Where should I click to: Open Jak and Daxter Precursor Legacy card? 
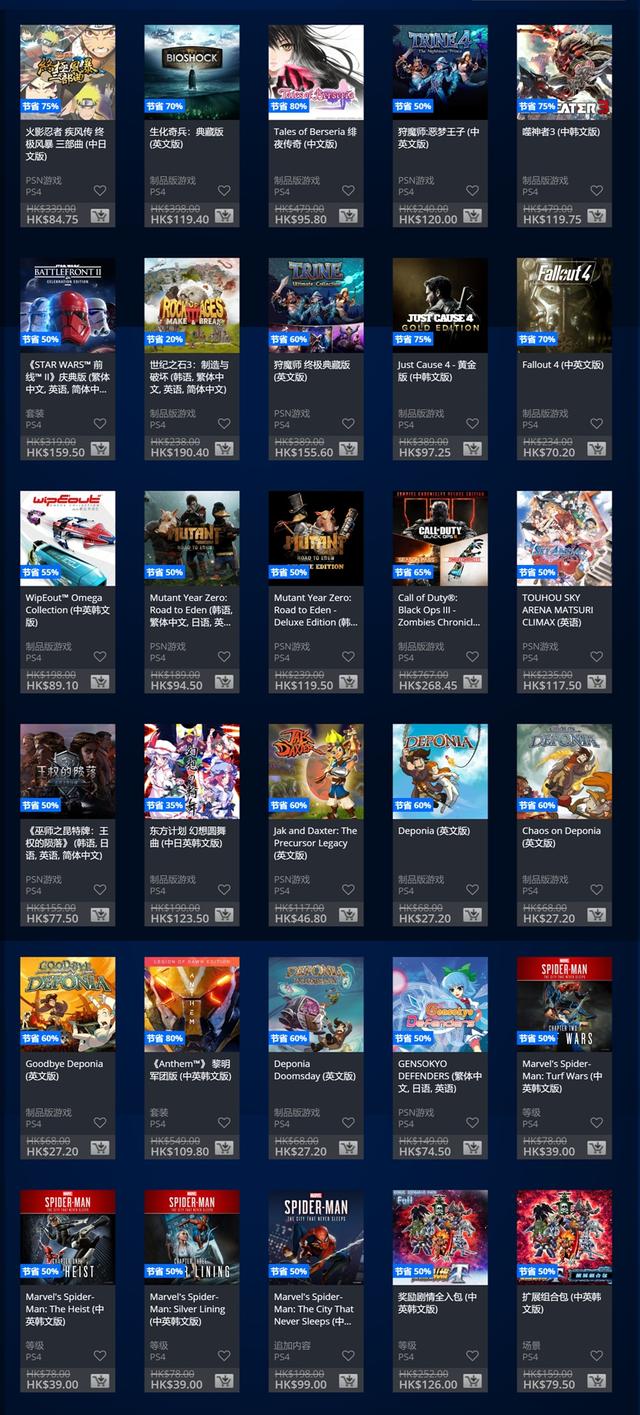point(315,771)
